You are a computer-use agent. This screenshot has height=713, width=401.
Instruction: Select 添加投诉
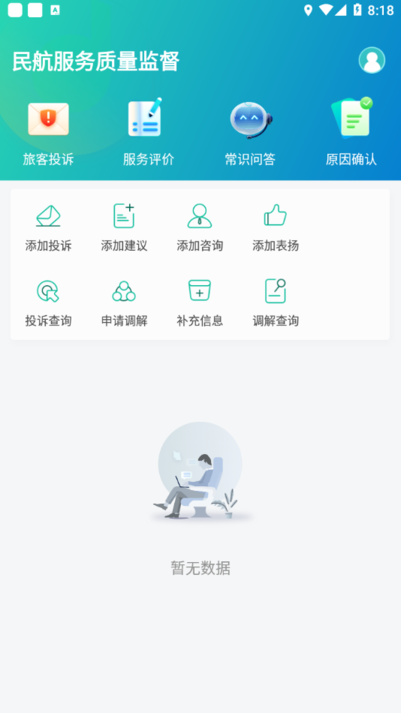tap(48, 228)
